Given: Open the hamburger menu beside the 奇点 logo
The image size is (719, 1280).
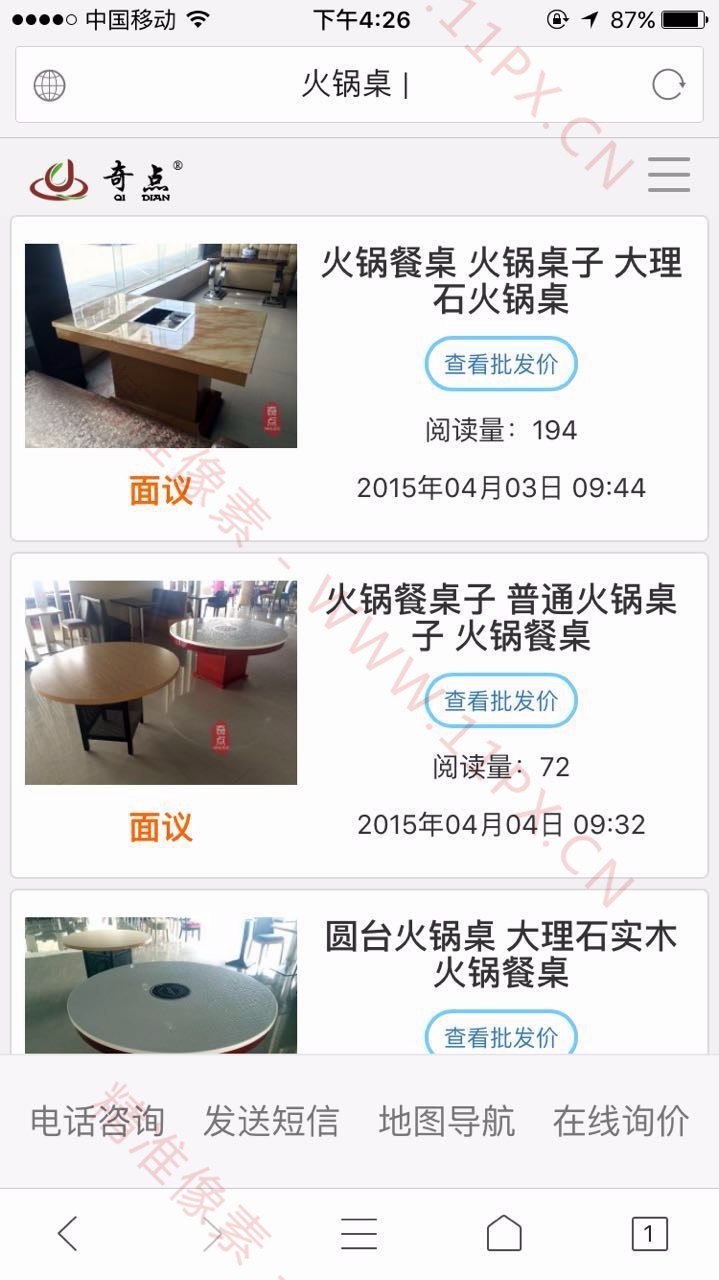Looking at the screenshot, I should (x=669, y=175).
